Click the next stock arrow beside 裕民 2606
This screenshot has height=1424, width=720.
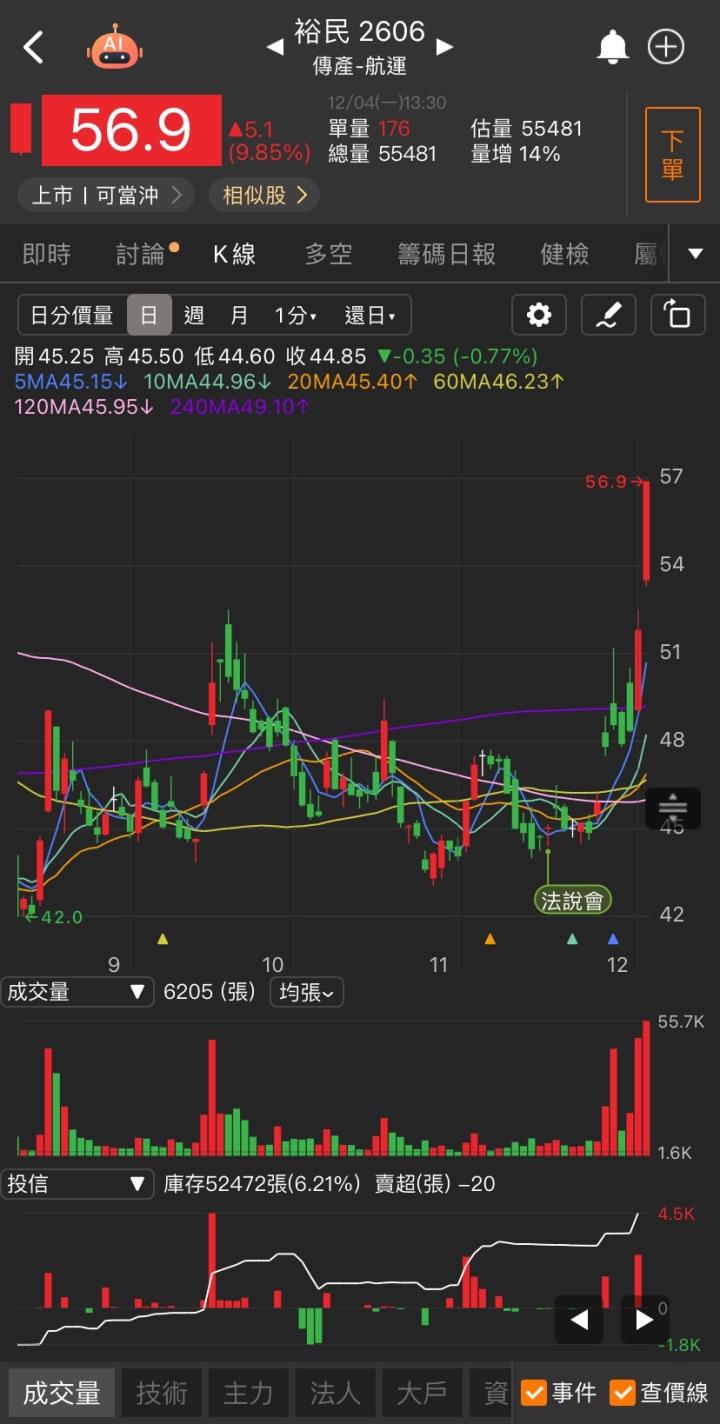click(x=444, y=46)
